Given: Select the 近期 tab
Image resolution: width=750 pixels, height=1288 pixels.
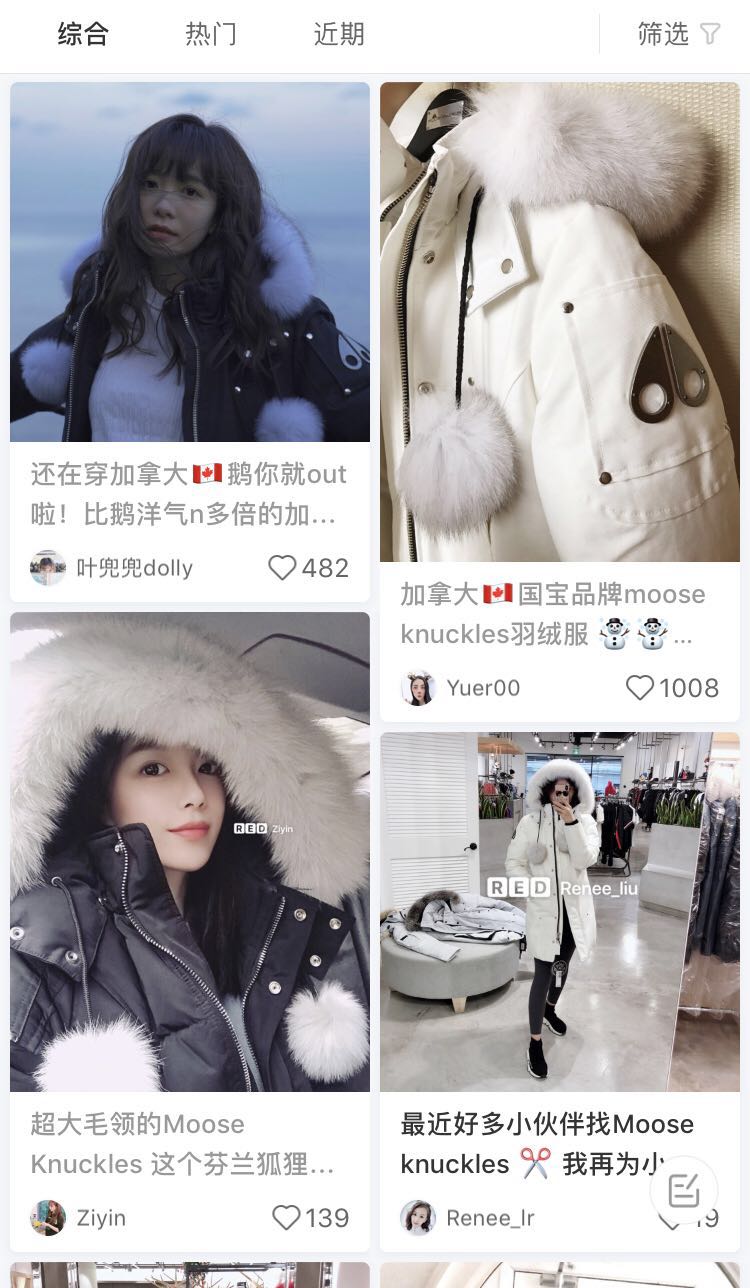Looking at the screenshot, I should point(339,34).
